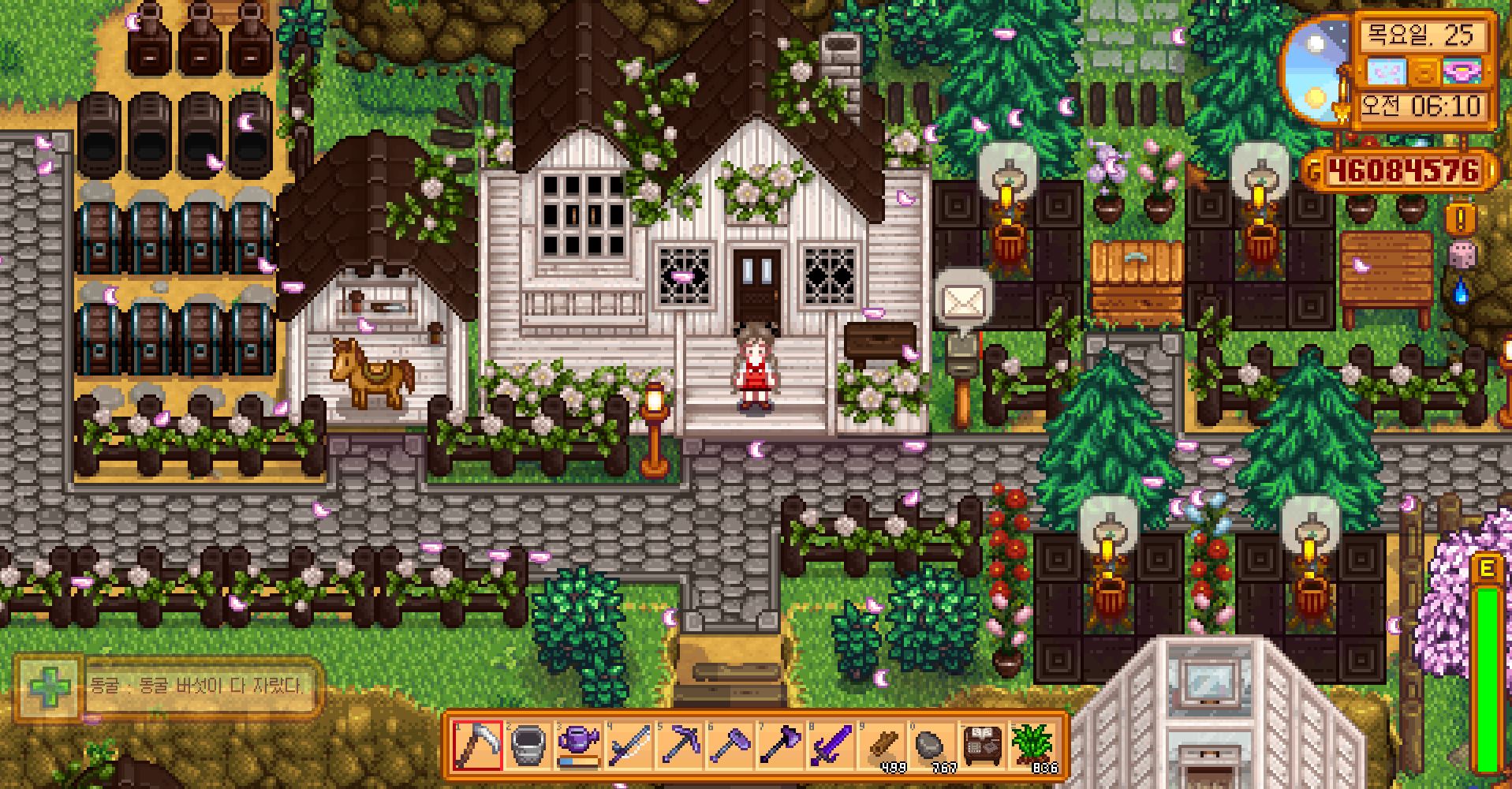Equip the fishing rod
Screen dimensions: 1512x789
coord(629,745)
